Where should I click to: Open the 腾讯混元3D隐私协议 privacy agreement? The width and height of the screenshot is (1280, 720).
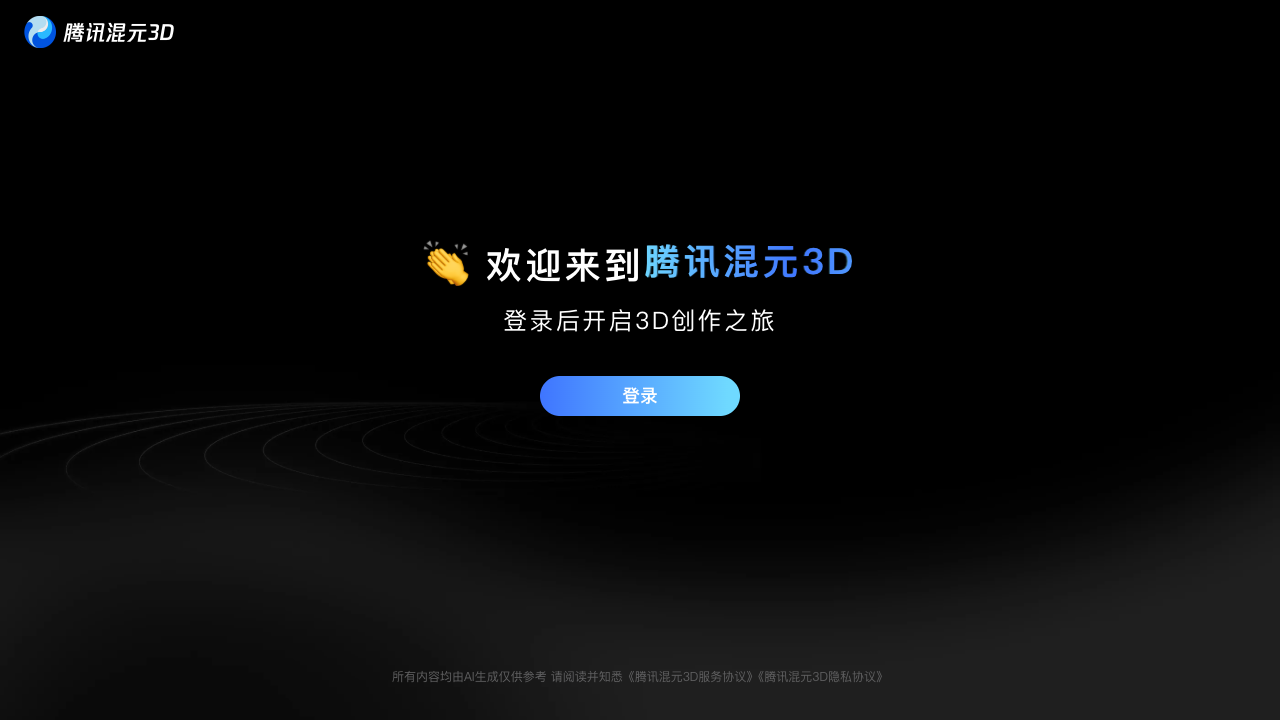pyautogui.click(x=820, y=677)
